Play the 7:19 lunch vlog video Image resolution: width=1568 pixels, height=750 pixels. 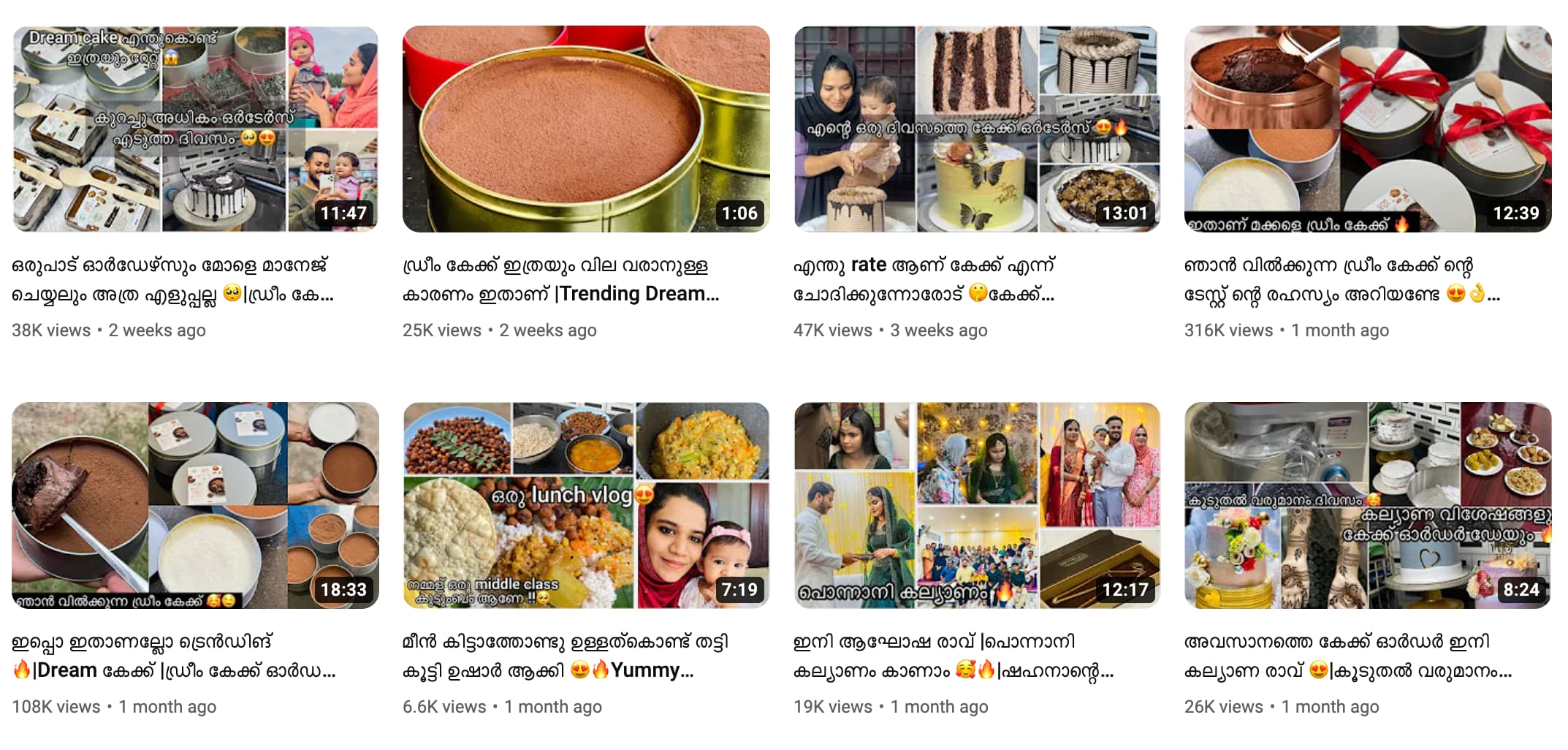pos(586,505)
